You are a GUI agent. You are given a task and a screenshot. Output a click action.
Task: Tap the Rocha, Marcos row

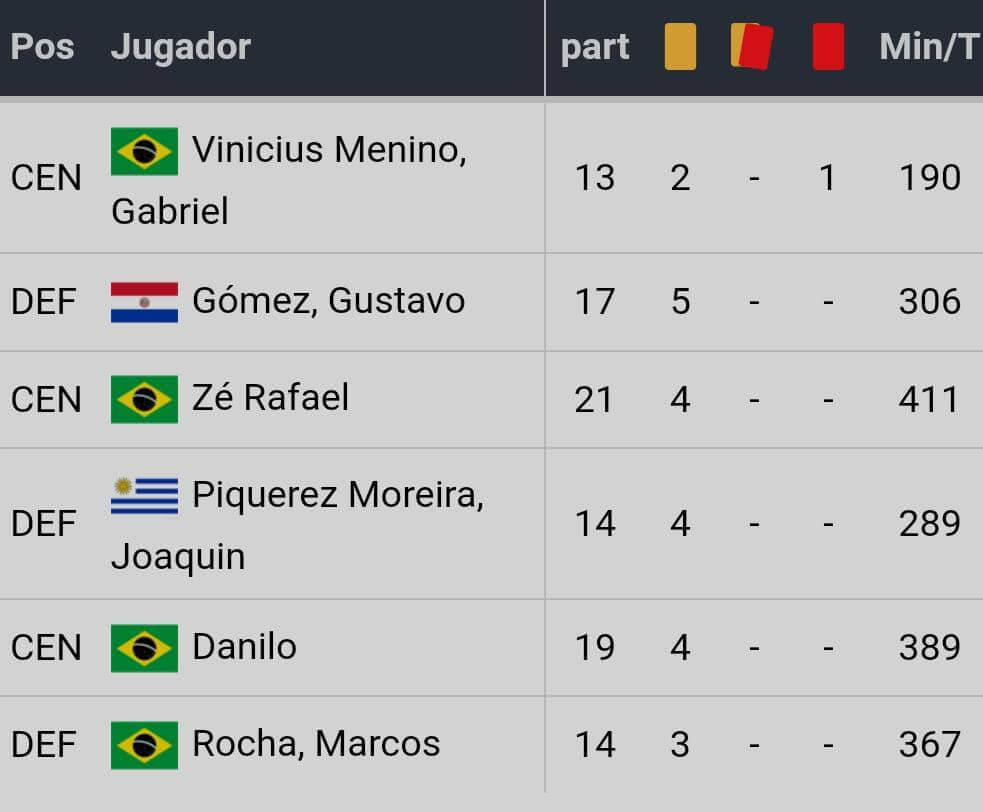[315, 744]
